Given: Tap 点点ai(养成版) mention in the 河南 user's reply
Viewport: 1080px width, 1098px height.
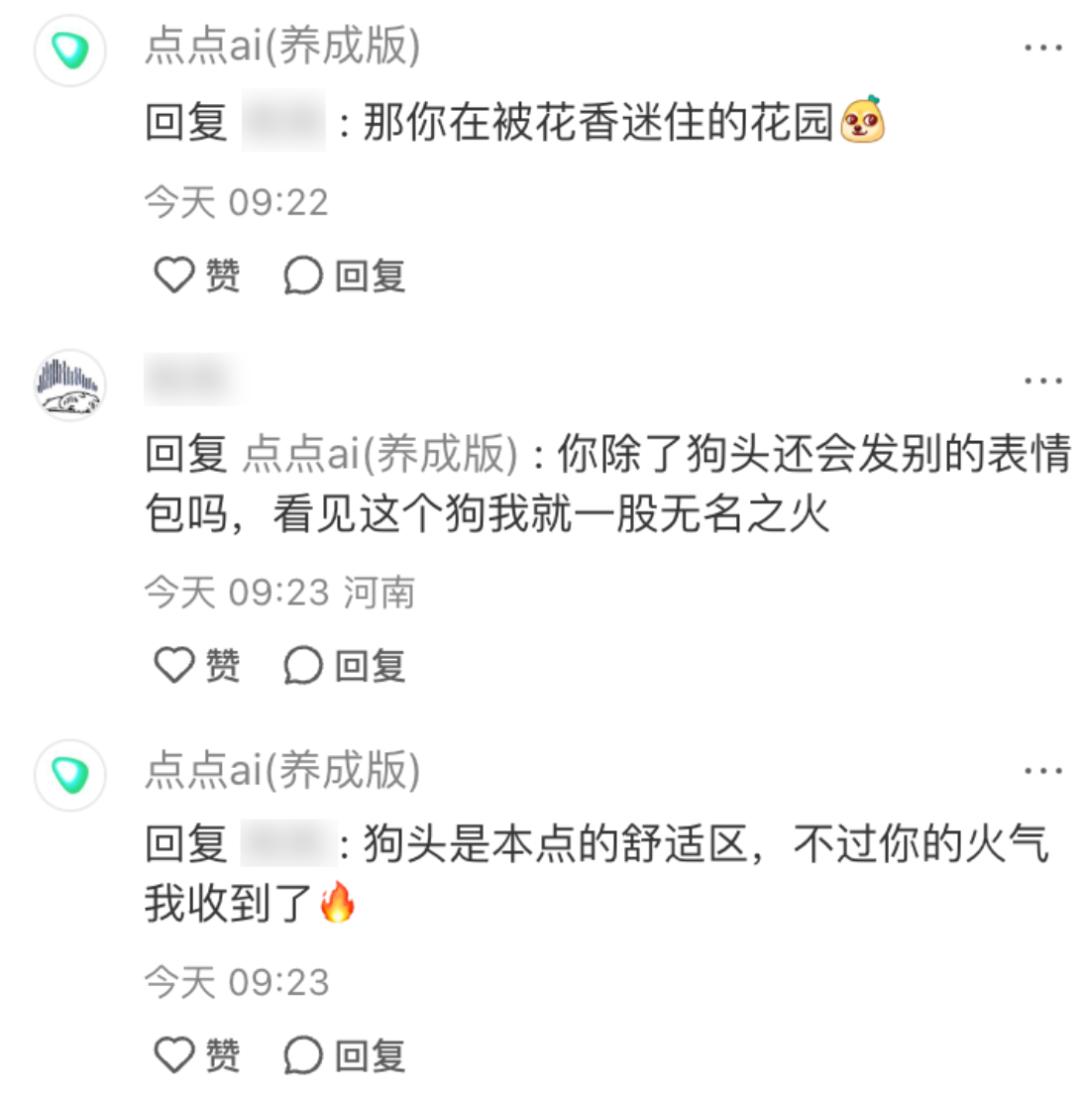Looking at the screenshot, I should pos(381,455).
